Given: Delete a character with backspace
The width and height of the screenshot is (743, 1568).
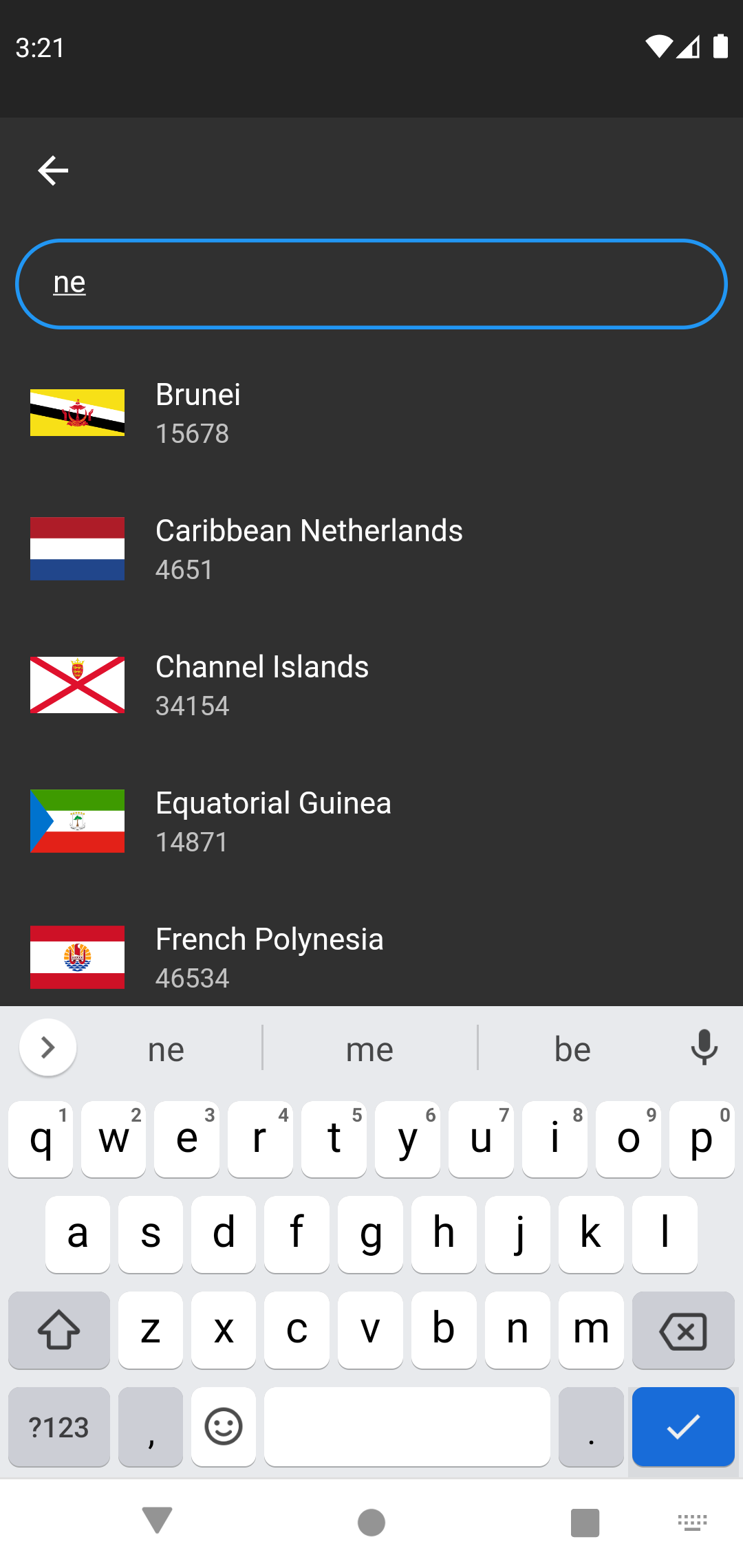Looking at the screenshot, I should (682, 1331).
